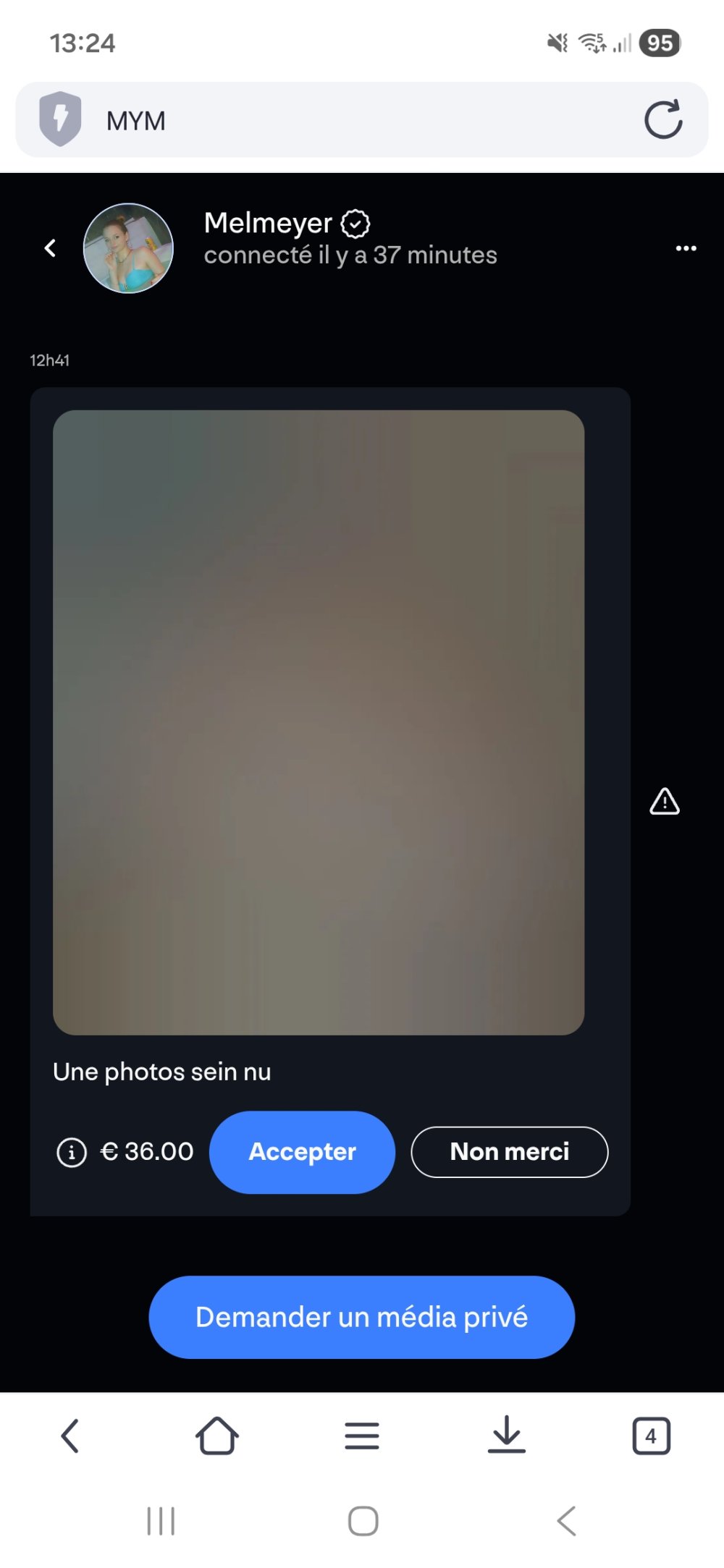
Task: Report the media with the warning icon
Action: tap(664, 802)
